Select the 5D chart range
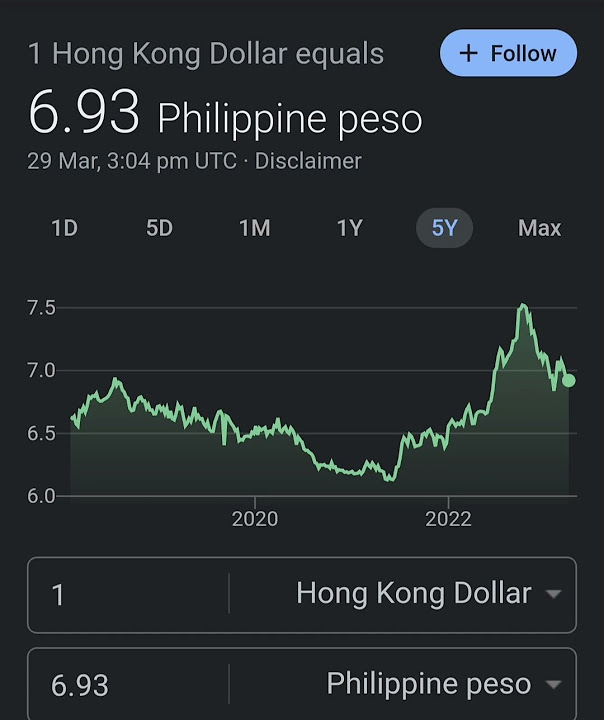The height and width of the screenshot is (720, 604). pyautogui.click(x=159, y=228)
